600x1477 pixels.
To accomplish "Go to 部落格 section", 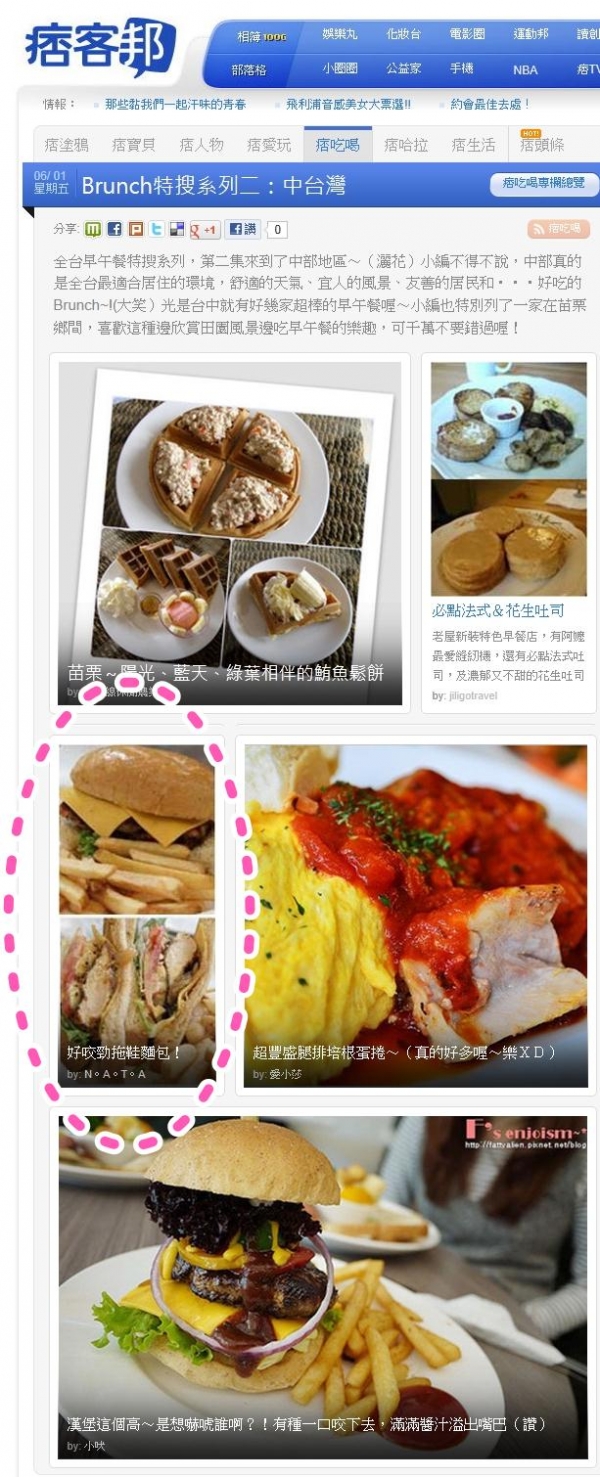I will (249, 70).
